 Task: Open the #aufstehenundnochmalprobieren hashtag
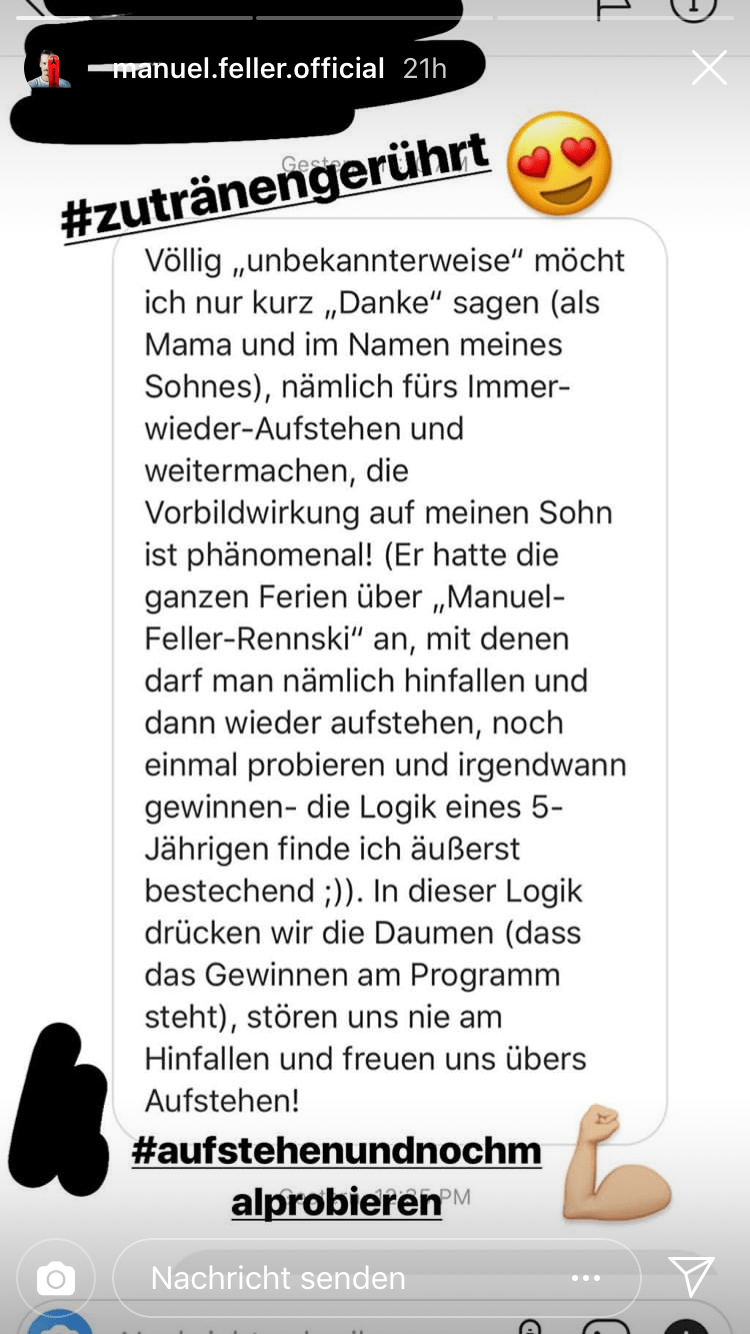coord(336,1176)
